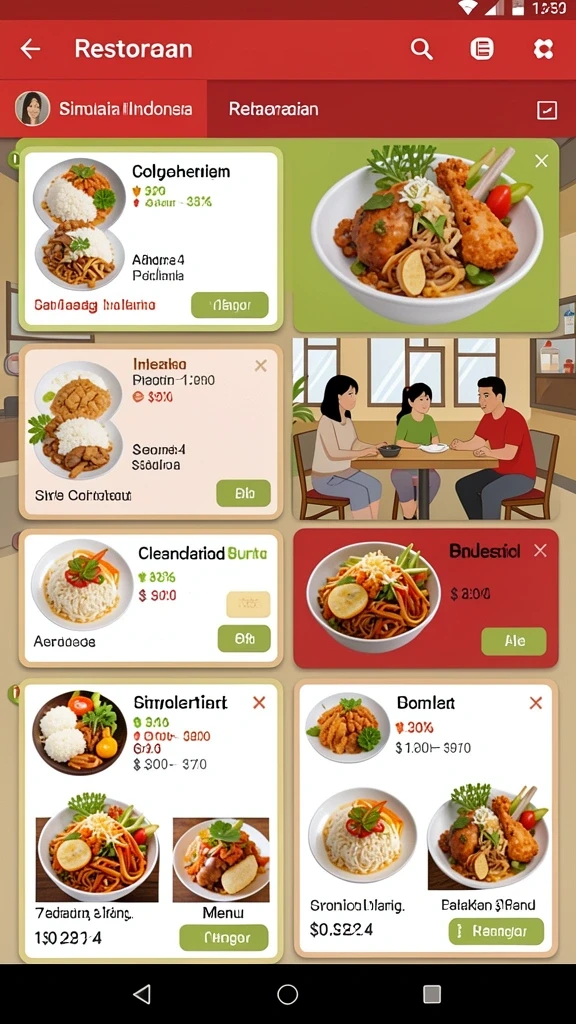Tap the green button on the Inteakao card
This screenshot has height=1024, width=576.
(x=244, y=493)
